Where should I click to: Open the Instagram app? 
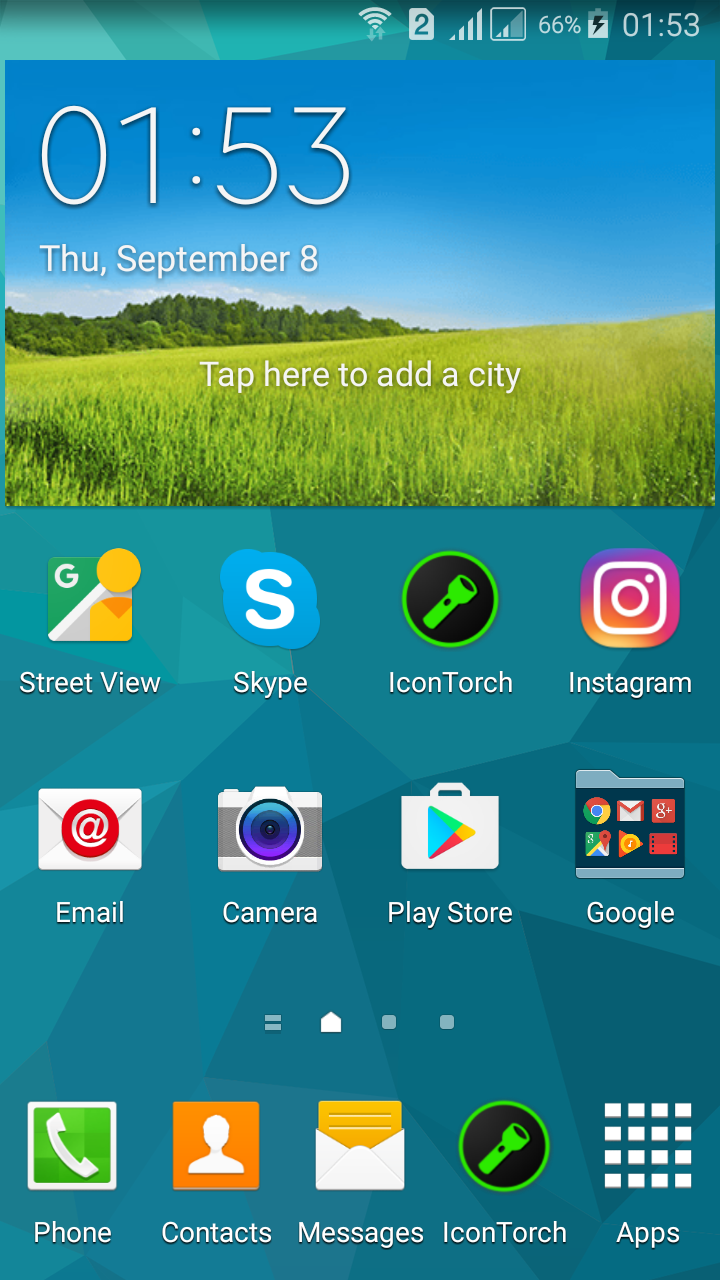coord(630,598)
